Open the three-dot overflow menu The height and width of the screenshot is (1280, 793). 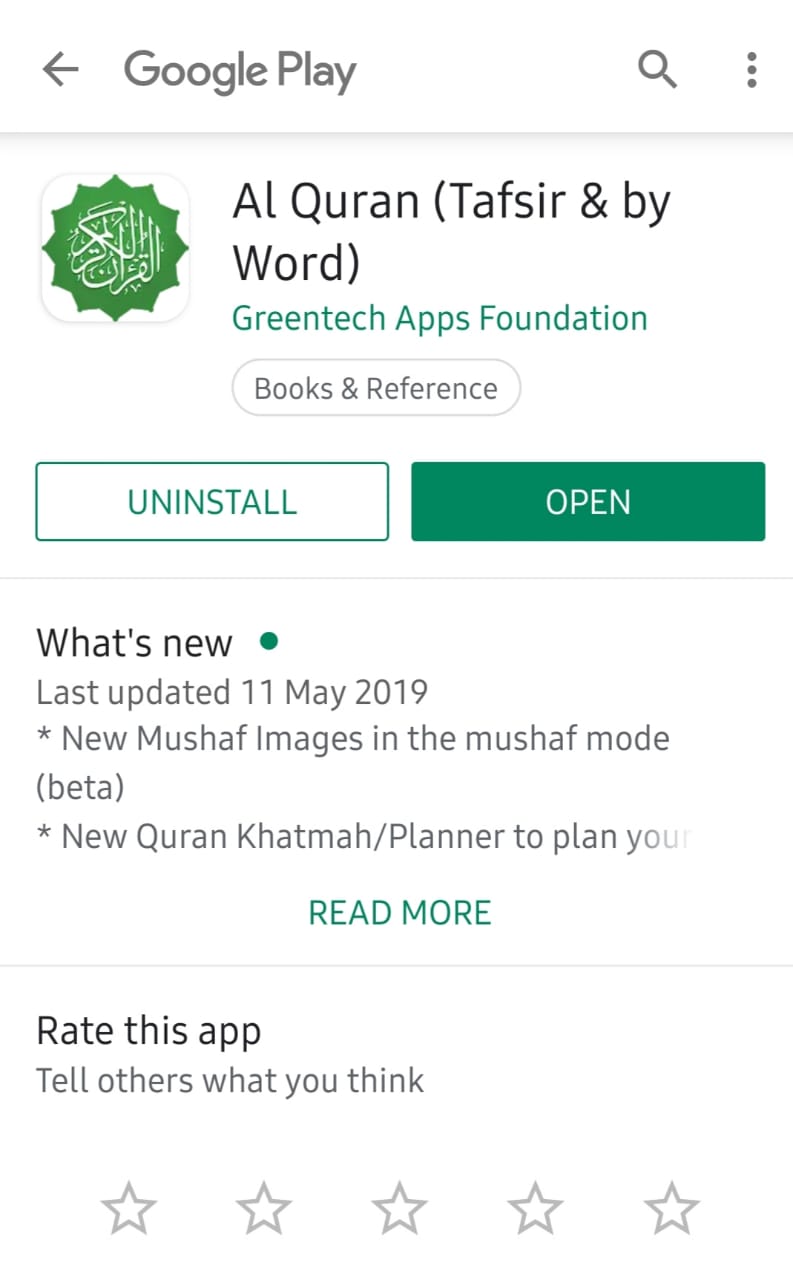click(x=751, y=70)
